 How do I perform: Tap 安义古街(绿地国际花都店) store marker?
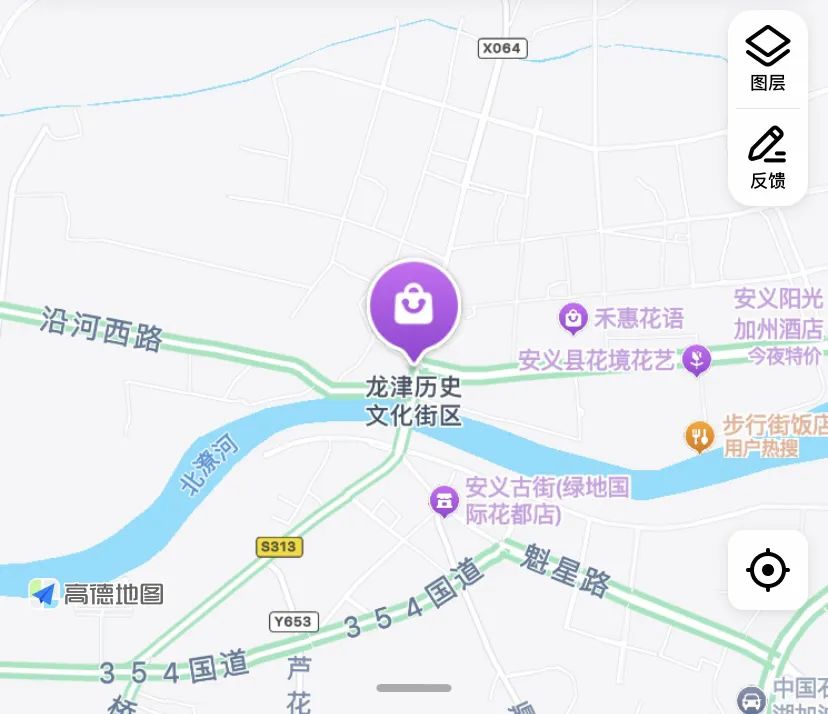coord(444,499)
